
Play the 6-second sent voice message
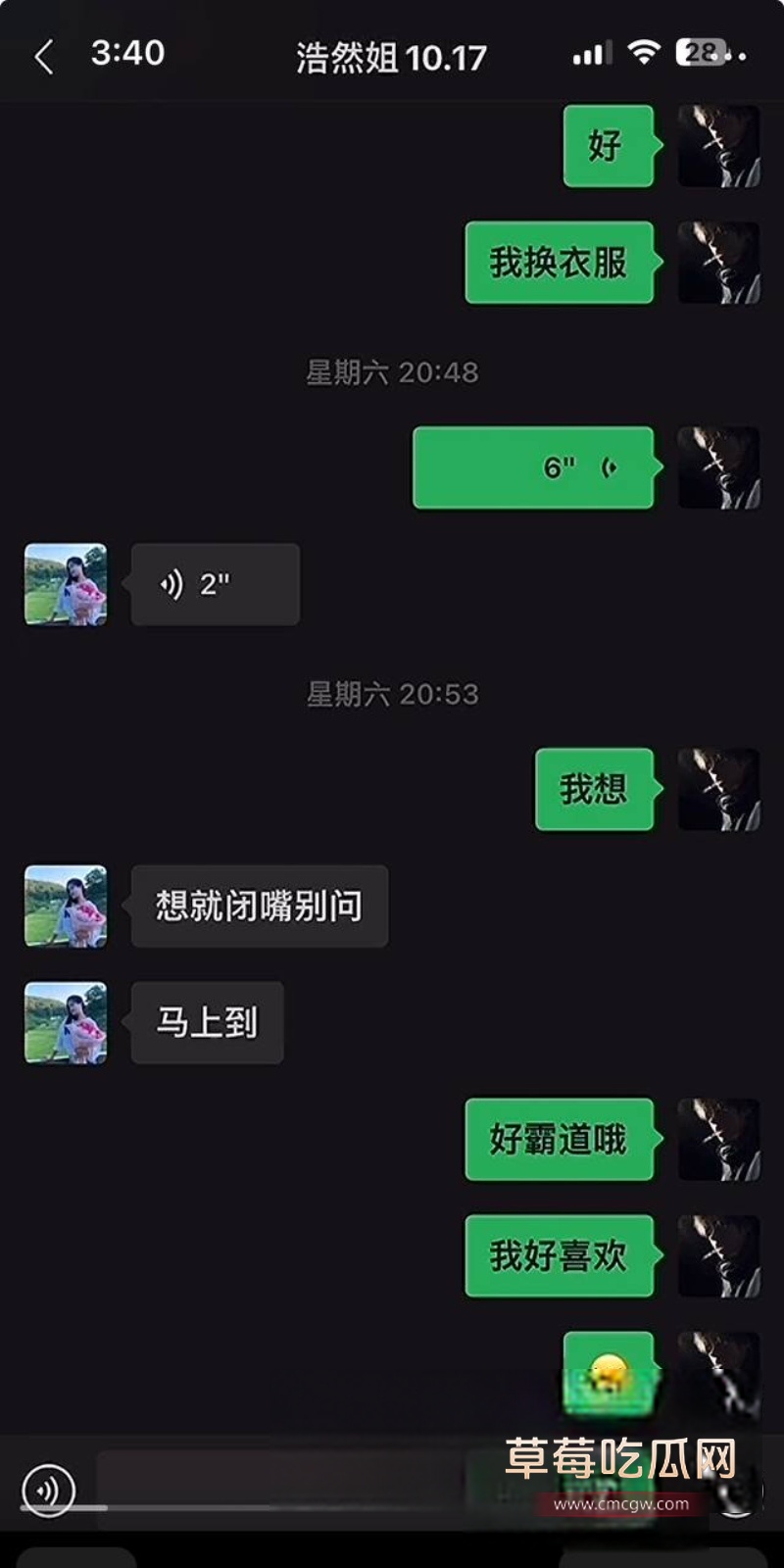tap(533, 467)
